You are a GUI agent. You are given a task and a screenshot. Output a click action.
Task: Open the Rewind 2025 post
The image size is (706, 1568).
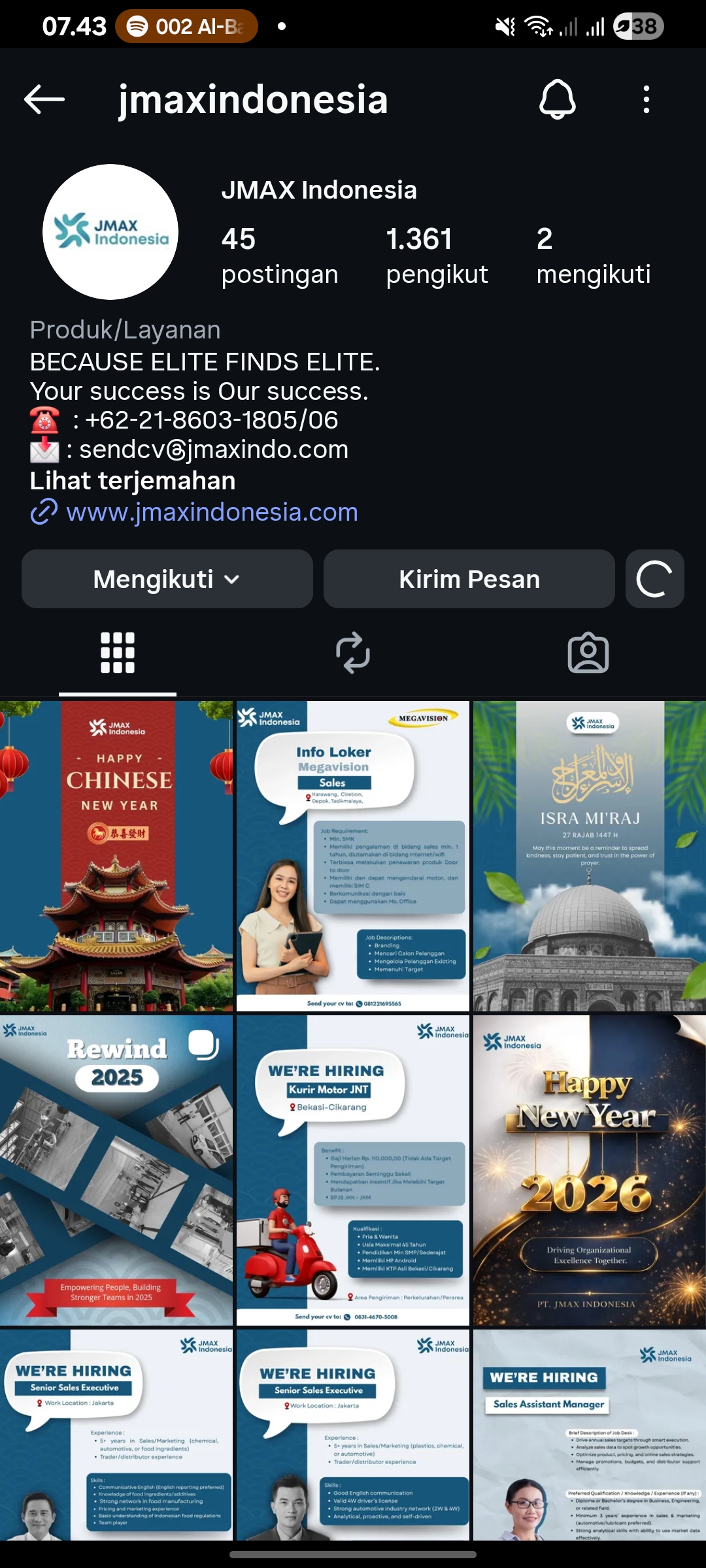click(116, 1170)
